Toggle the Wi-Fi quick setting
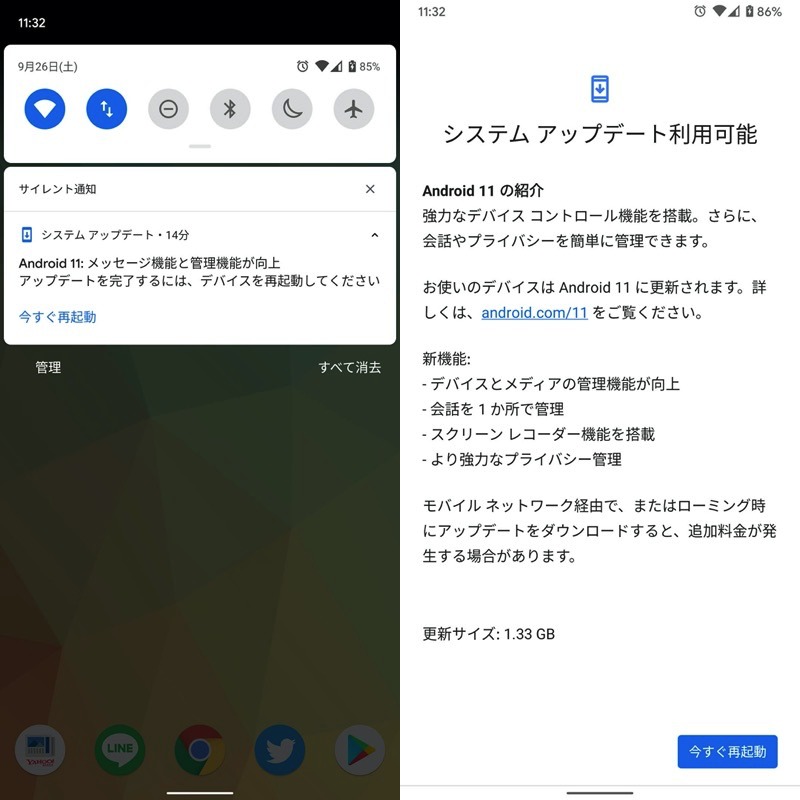 point(45,109)
